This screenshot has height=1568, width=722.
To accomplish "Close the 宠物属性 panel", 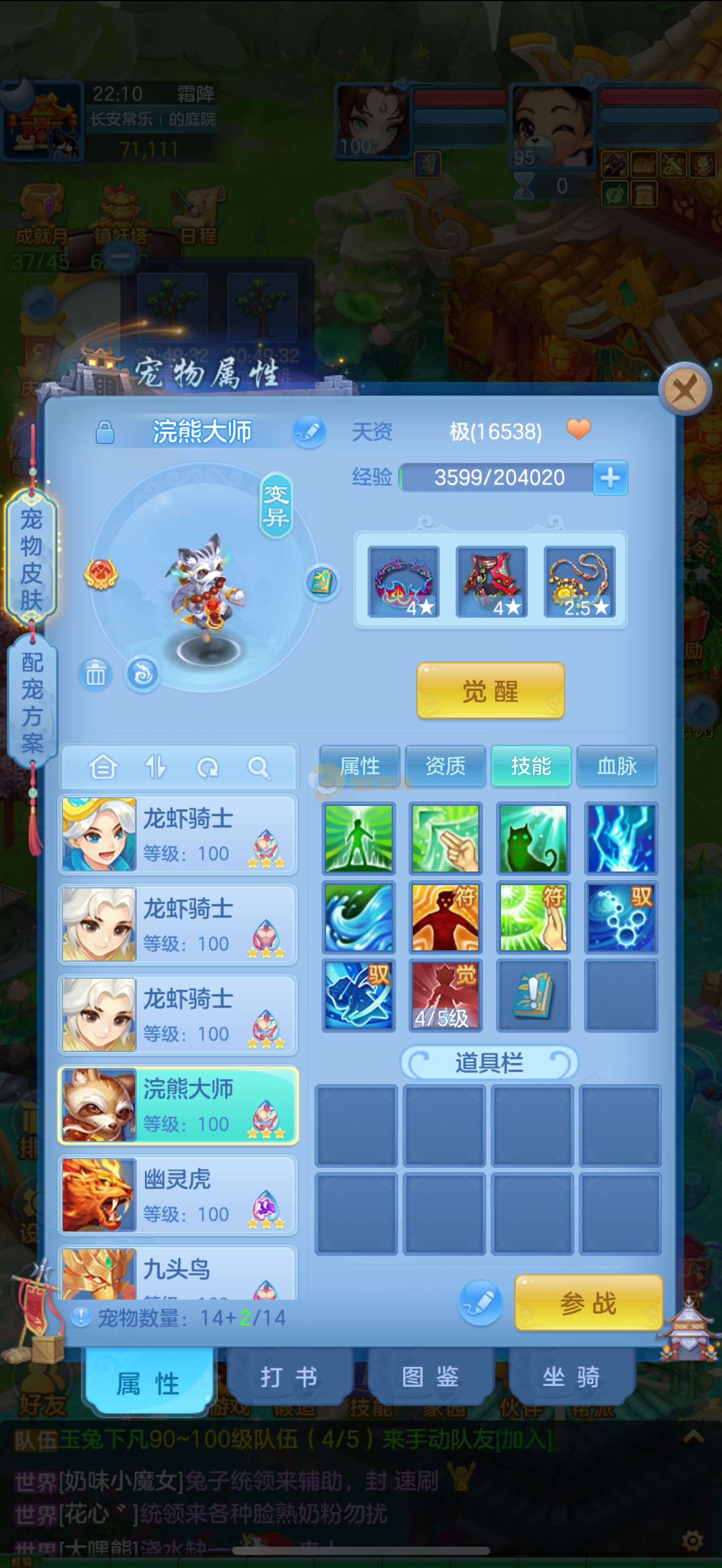I will (685, 390).
